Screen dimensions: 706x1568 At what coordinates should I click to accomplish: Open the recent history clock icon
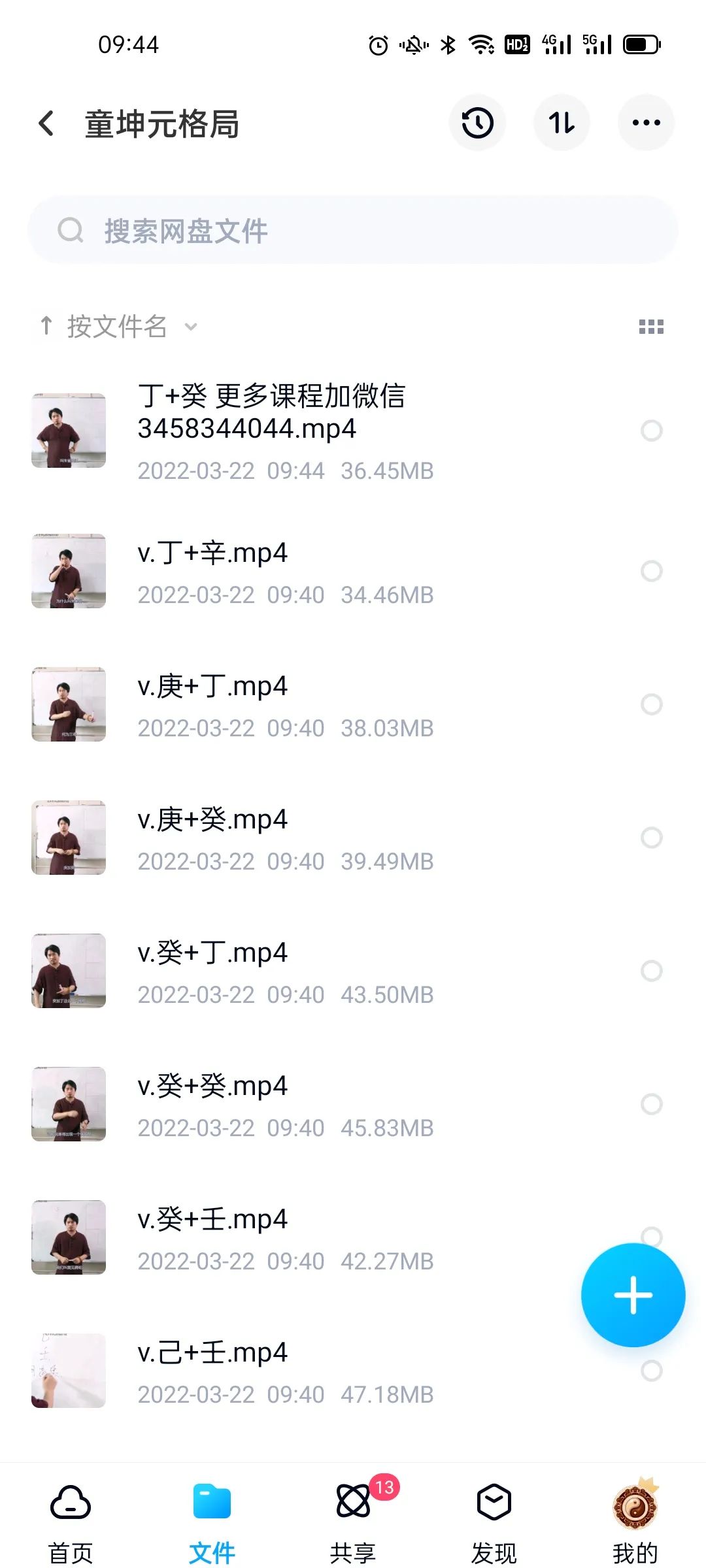pos(477,122)
